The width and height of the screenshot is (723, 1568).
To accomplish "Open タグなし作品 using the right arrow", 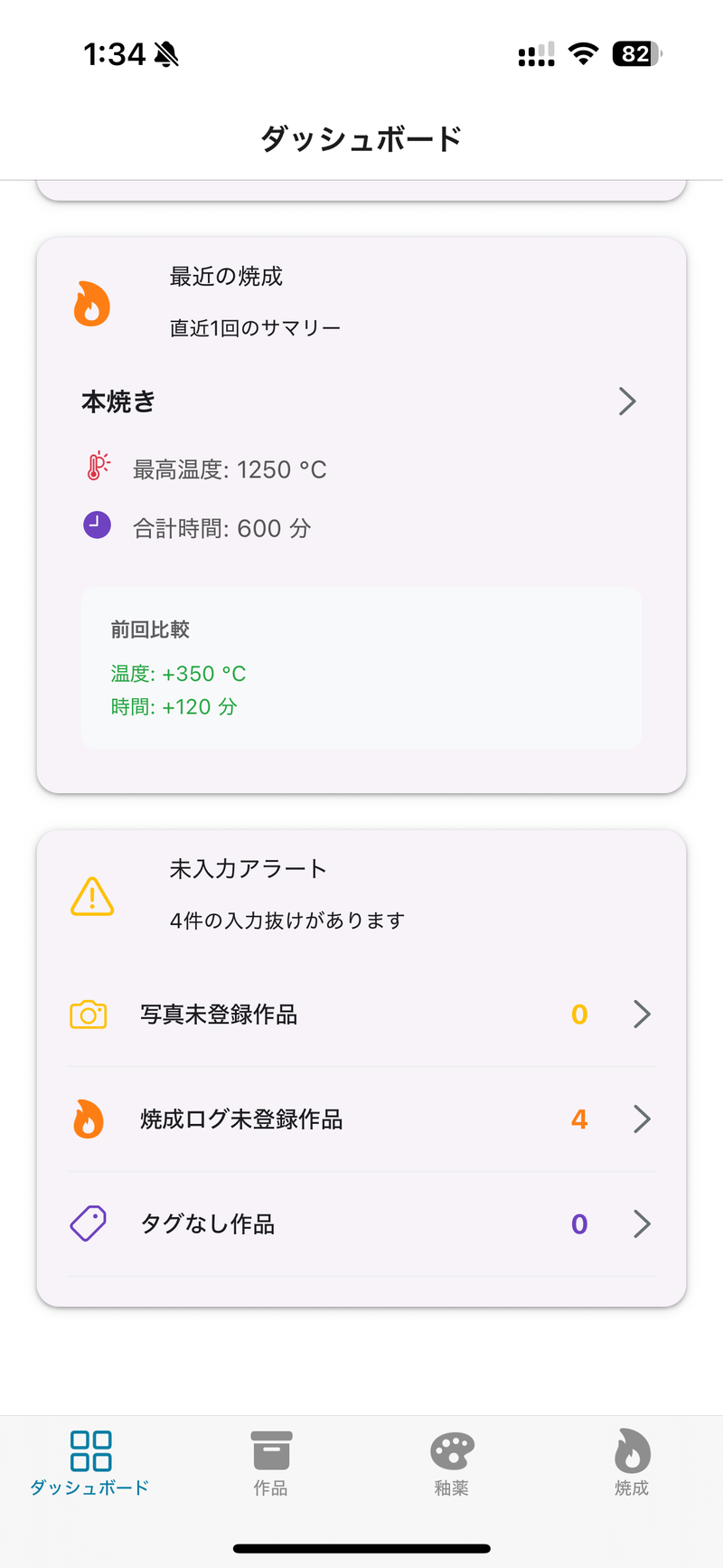I will point(643,1223).
